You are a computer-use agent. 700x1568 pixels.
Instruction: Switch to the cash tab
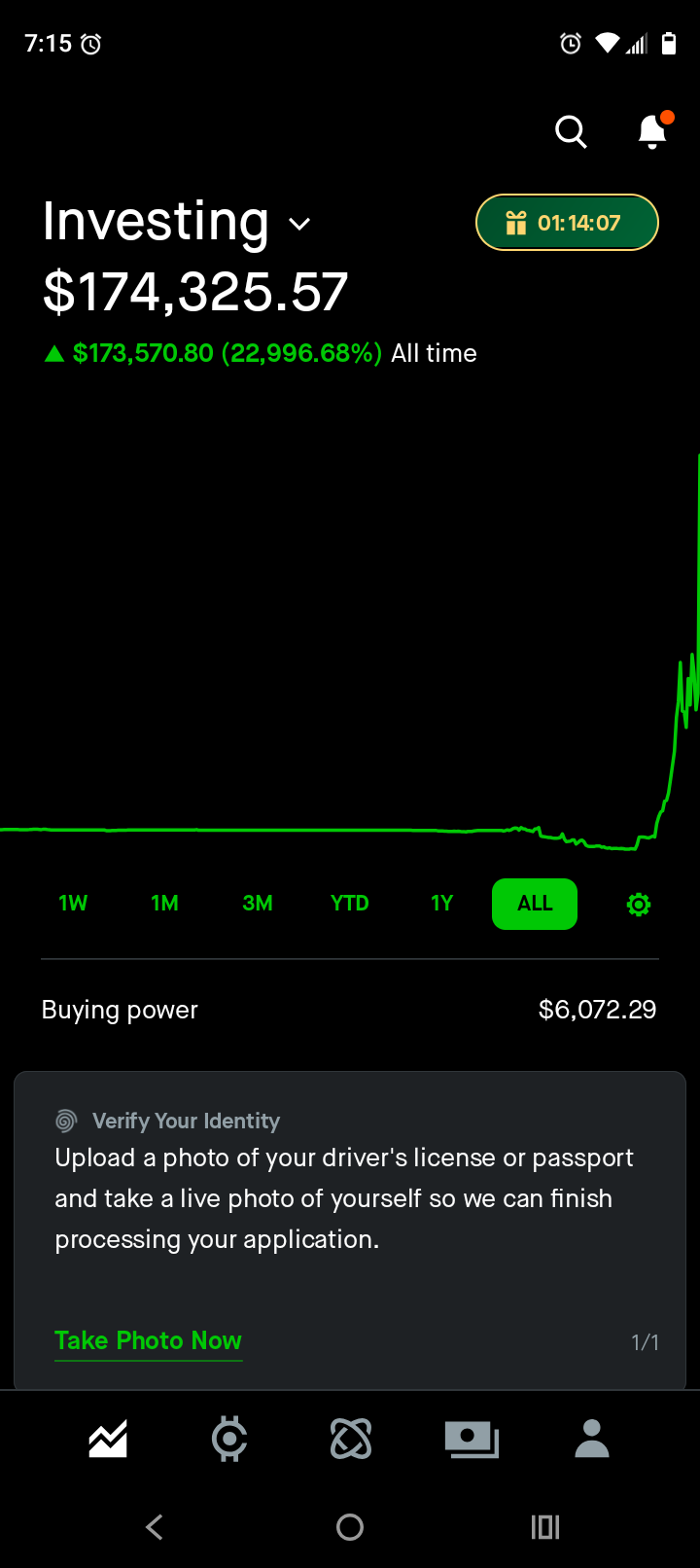click(472, 1440)
